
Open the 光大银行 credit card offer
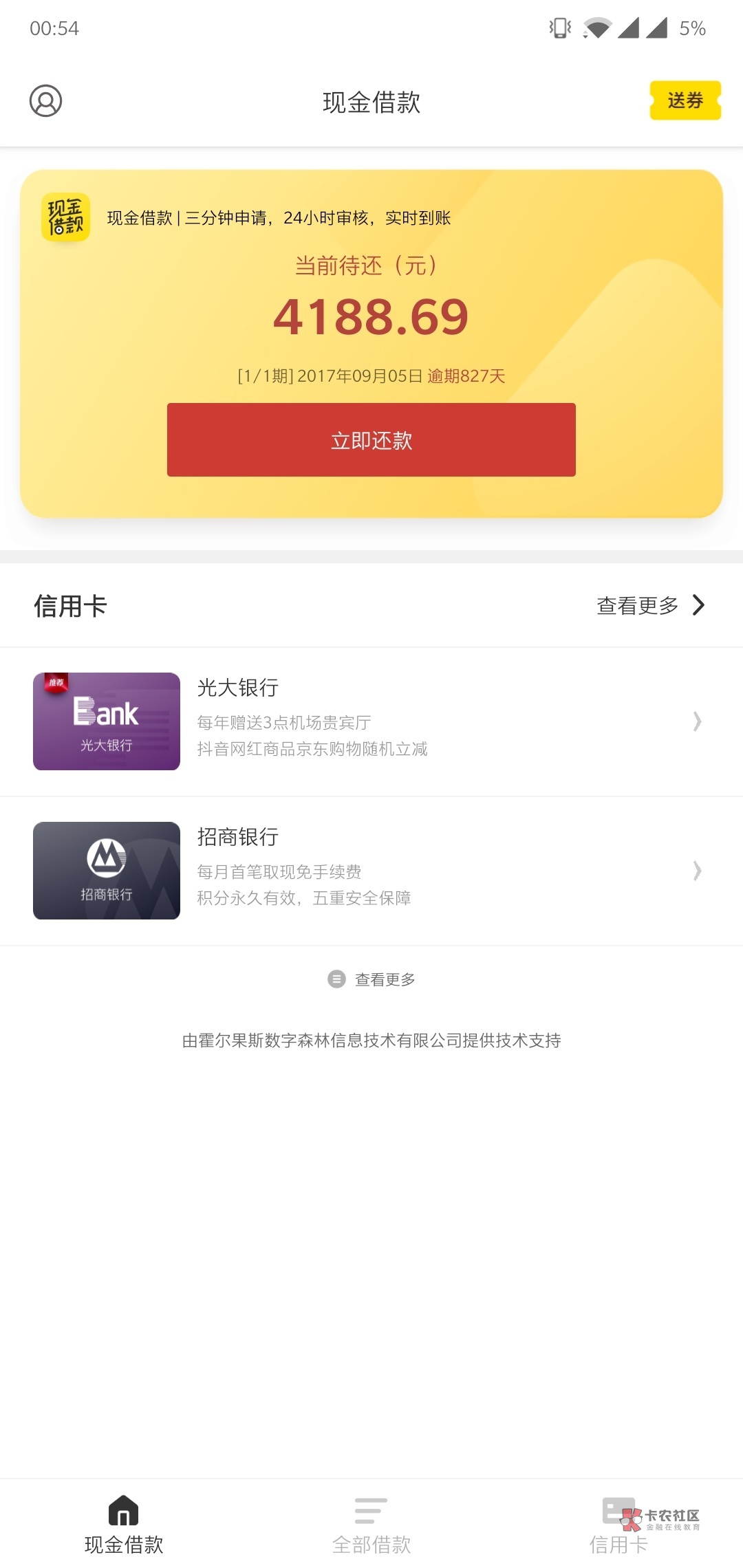tap(371, 721)
